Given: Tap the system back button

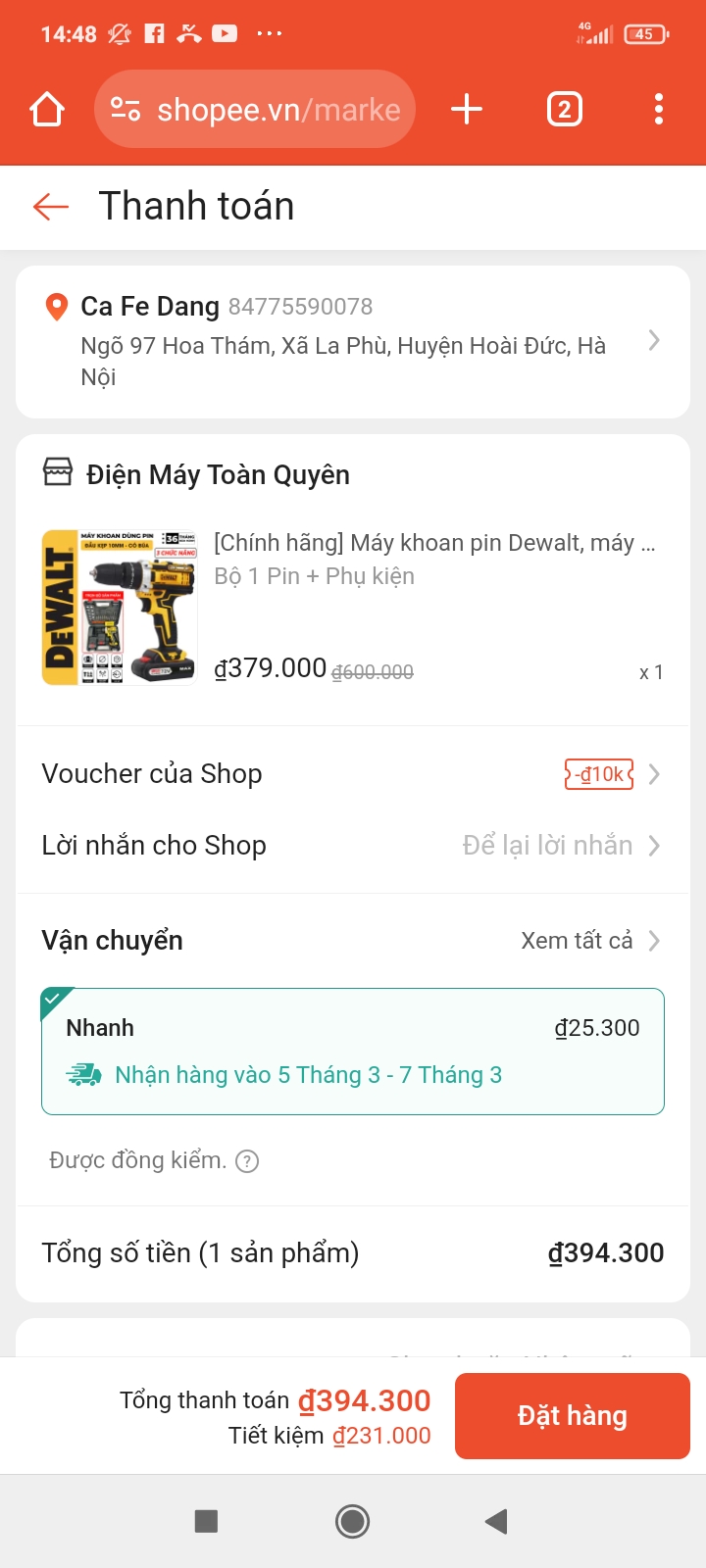Looking at the screenshot, I should [x=496, y=1521].
